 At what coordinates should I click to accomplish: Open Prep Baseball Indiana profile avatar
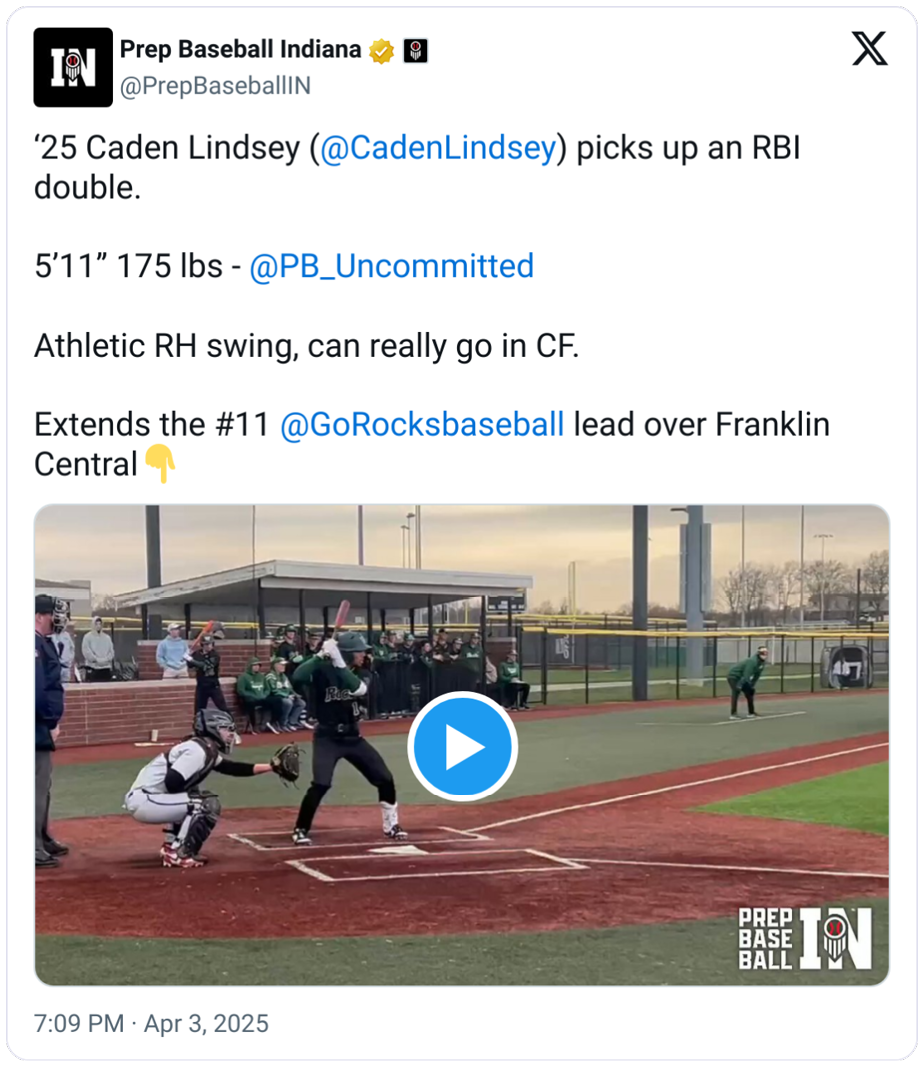tap(73, 67)
